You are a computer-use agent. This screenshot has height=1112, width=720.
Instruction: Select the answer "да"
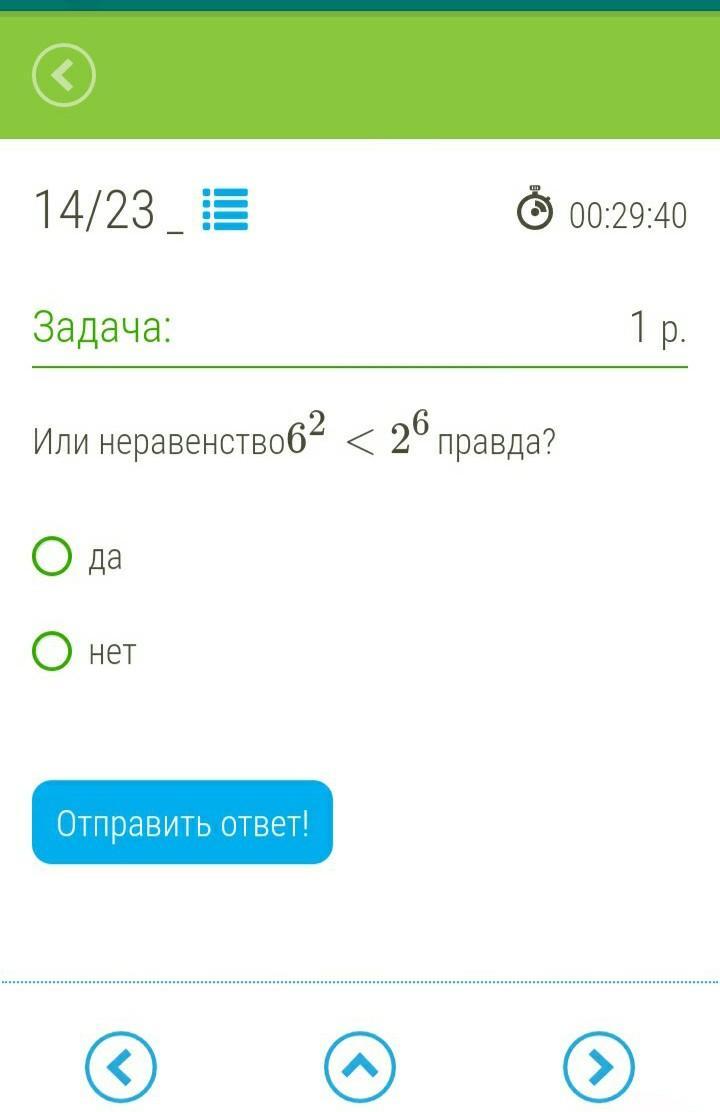coord(53,557)
